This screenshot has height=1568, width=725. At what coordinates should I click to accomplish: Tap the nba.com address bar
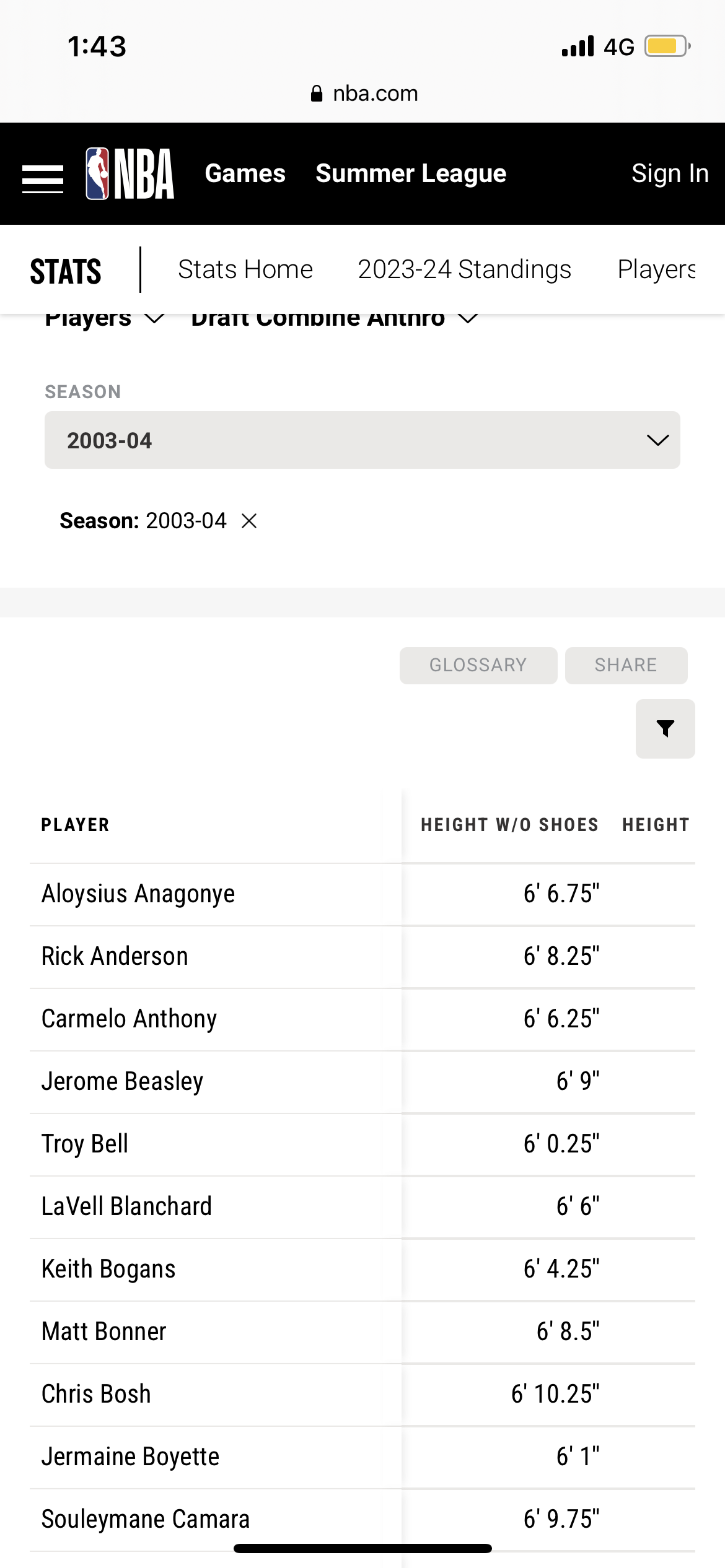click(x=364, y=94)
